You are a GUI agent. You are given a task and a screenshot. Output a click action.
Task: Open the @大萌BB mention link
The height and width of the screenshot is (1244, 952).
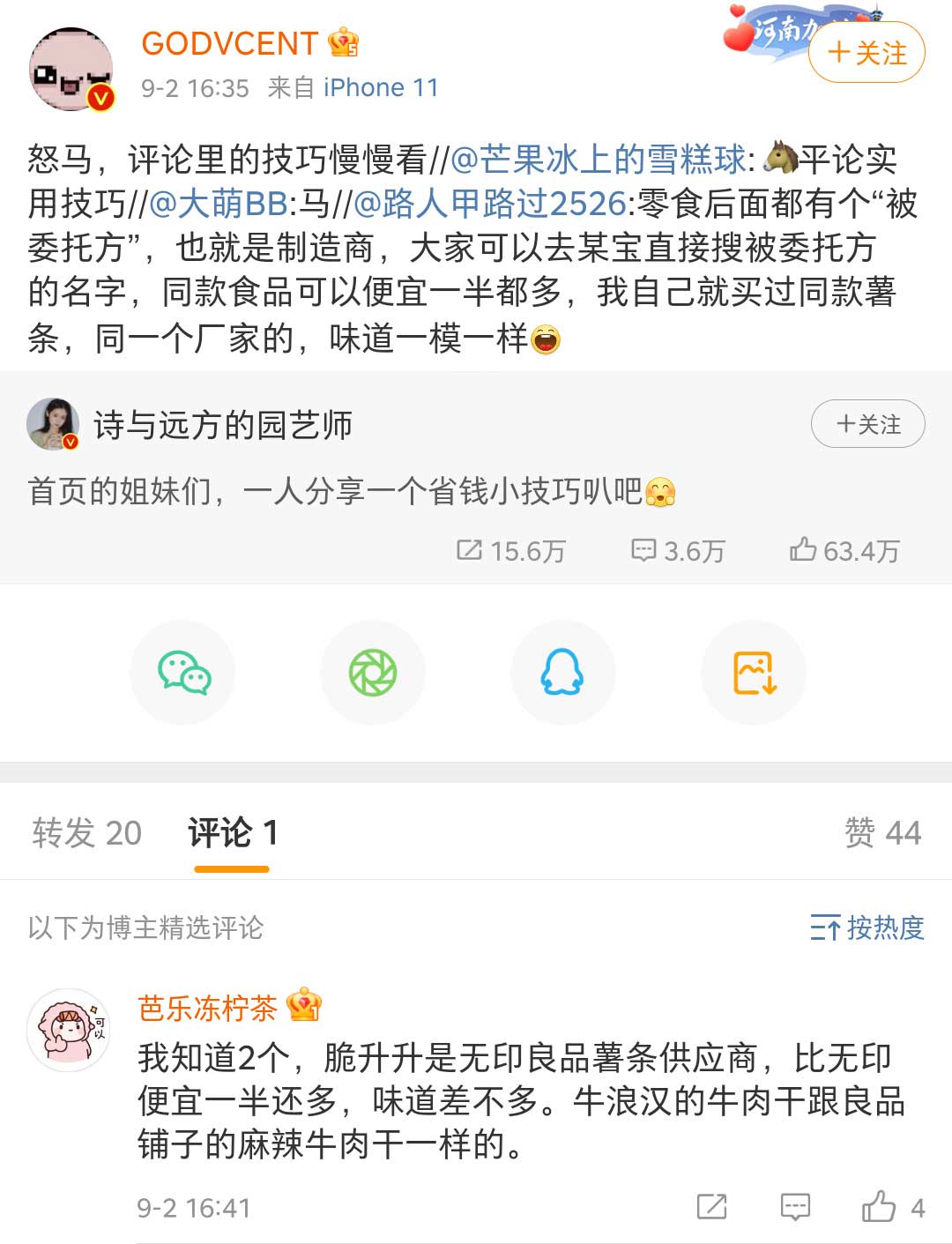click(x=219, y=204)
